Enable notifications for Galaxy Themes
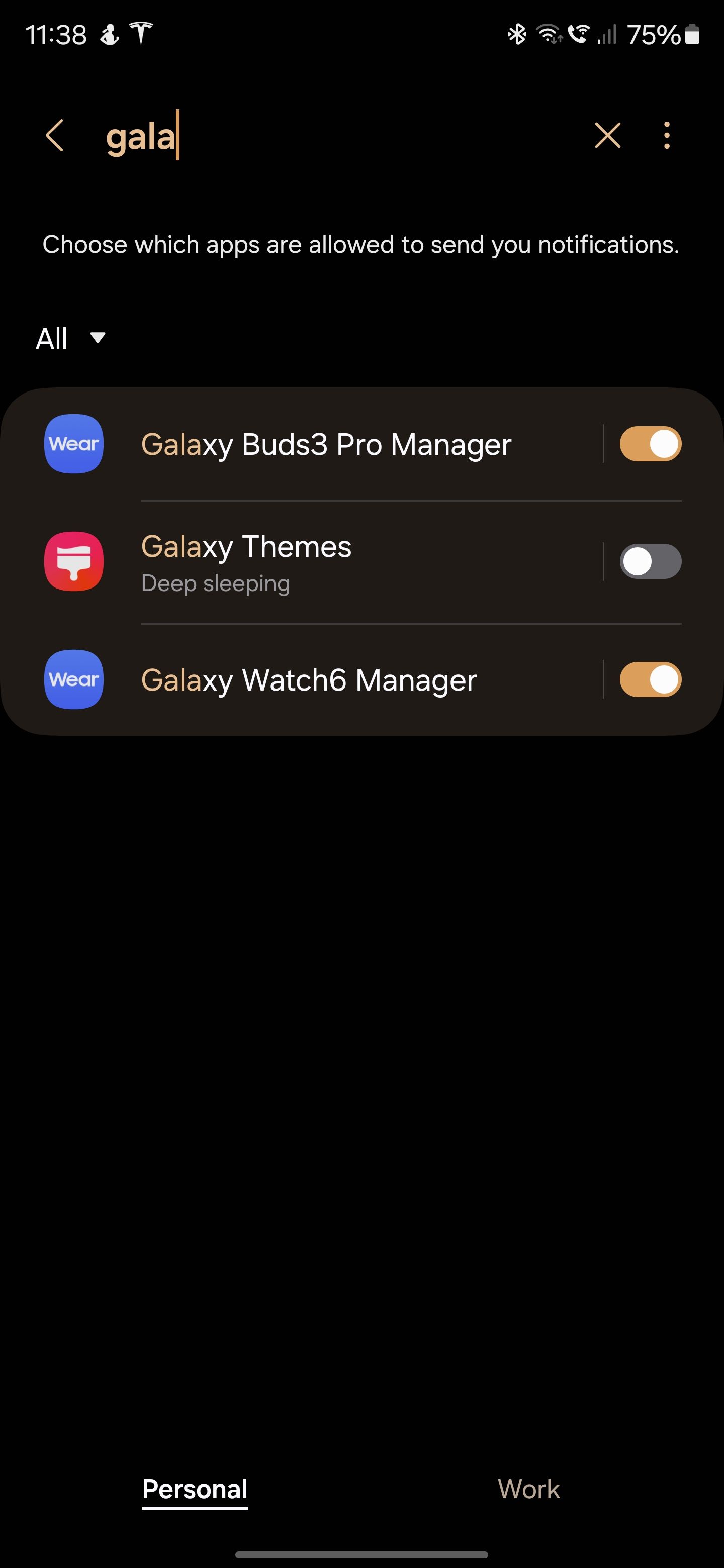Screen dimensions: 724x1568 point(650,561)
